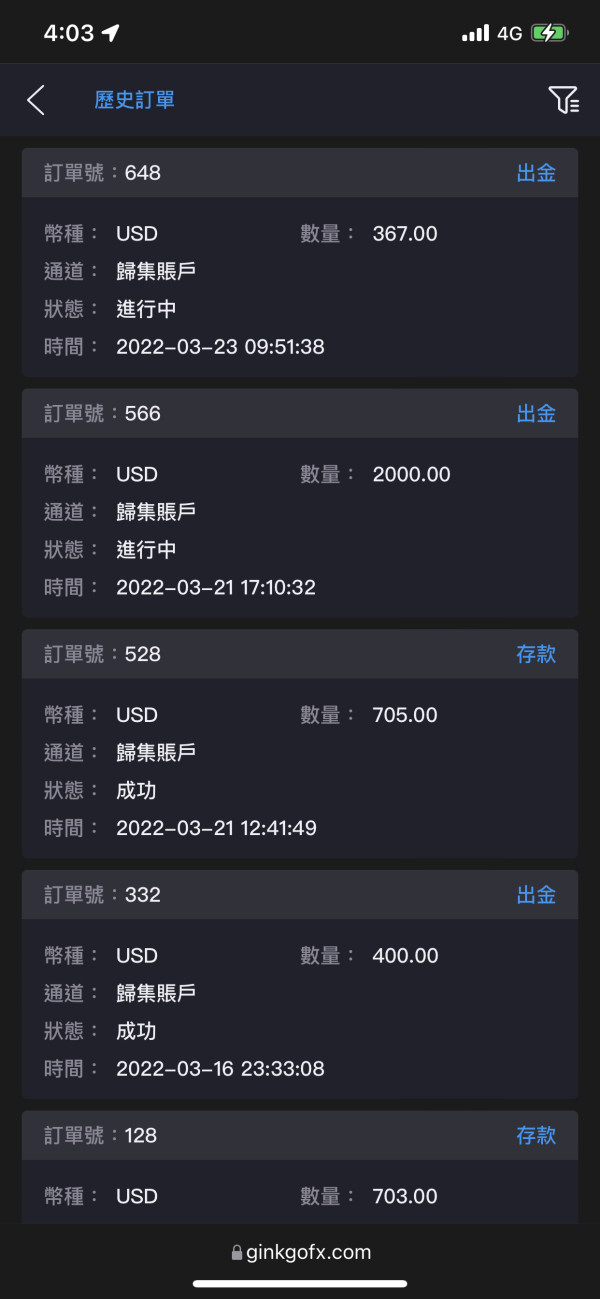Open order 566 withdrawal of 2000.00
The image size is (600, 1299).
click(x=300, y=503)
